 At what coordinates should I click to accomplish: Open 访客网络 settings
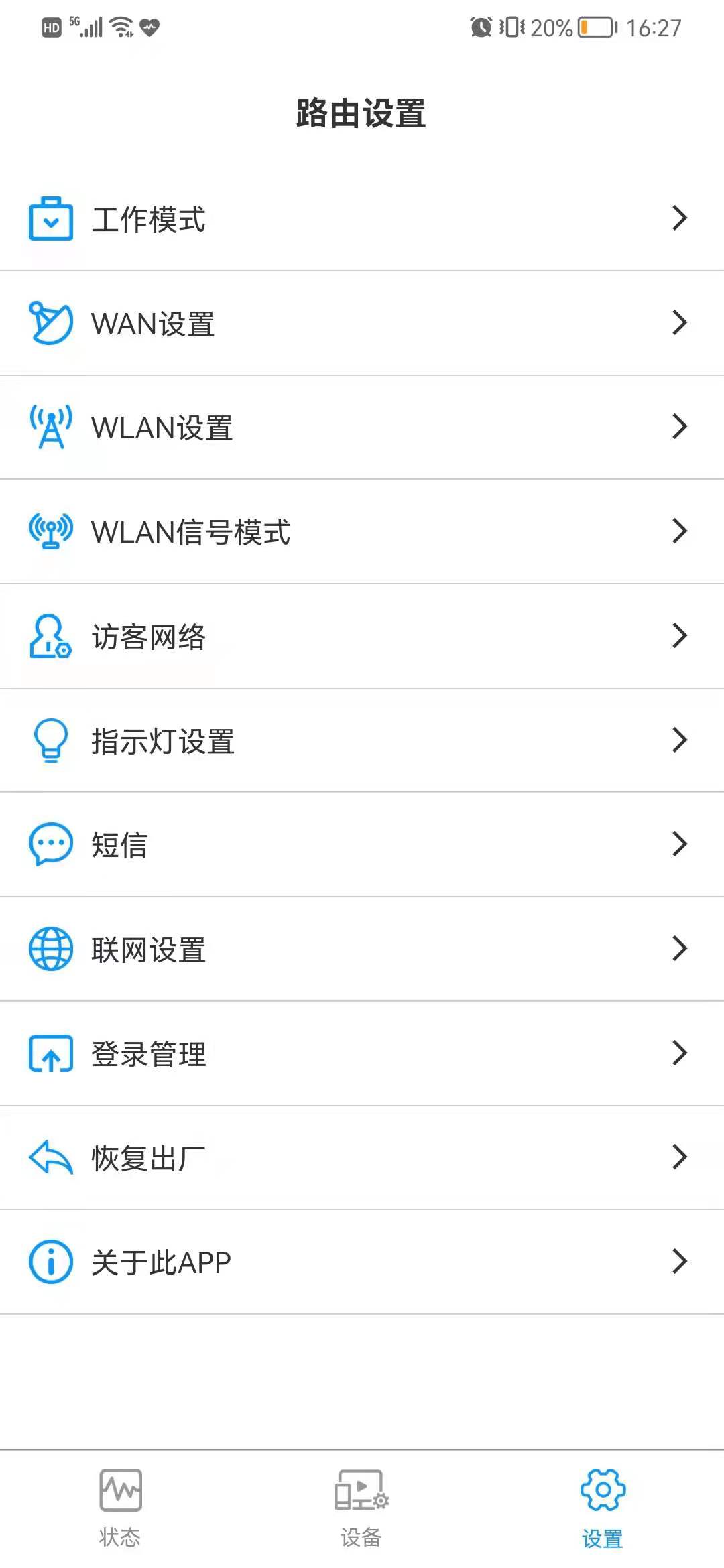coord(362,636)
